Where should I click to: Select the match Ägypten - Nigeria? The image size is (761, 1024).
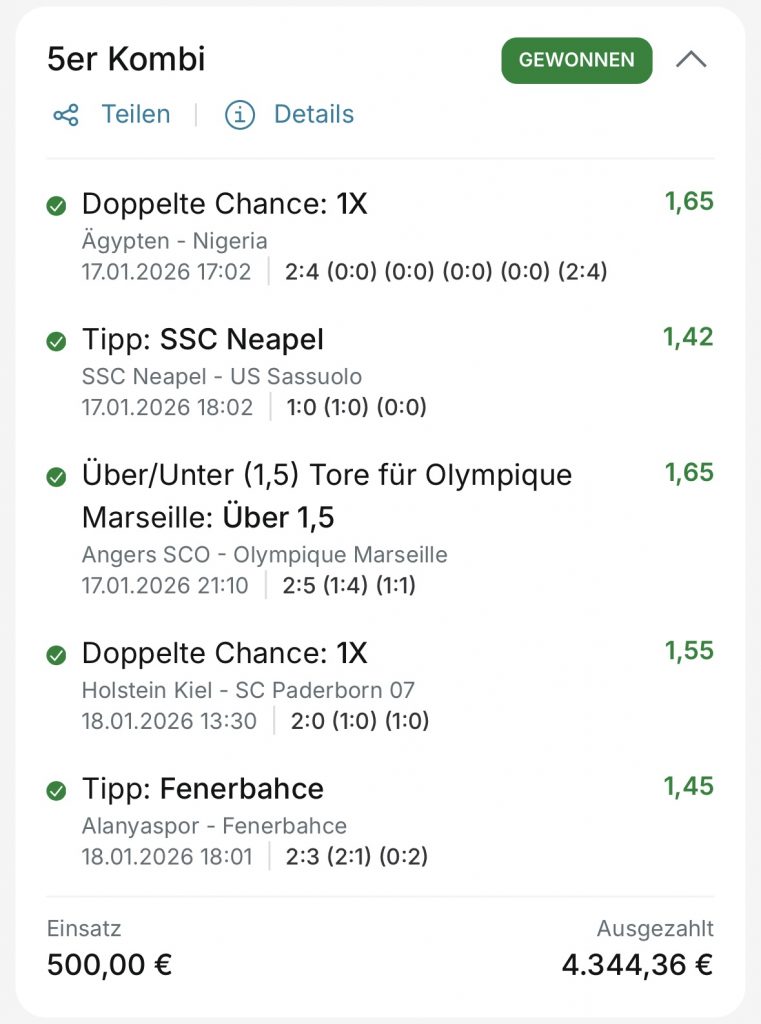173,240
